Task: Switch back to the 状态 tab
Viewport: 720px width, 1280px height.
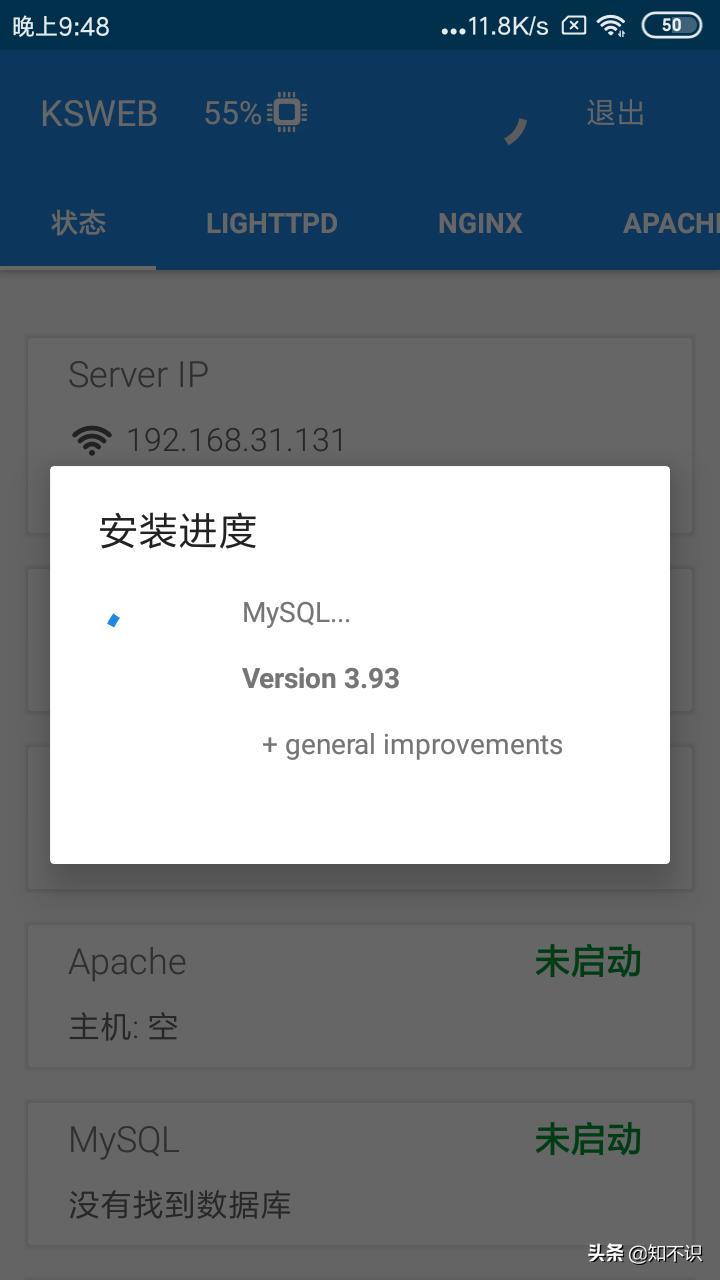Action: (79, 222)
